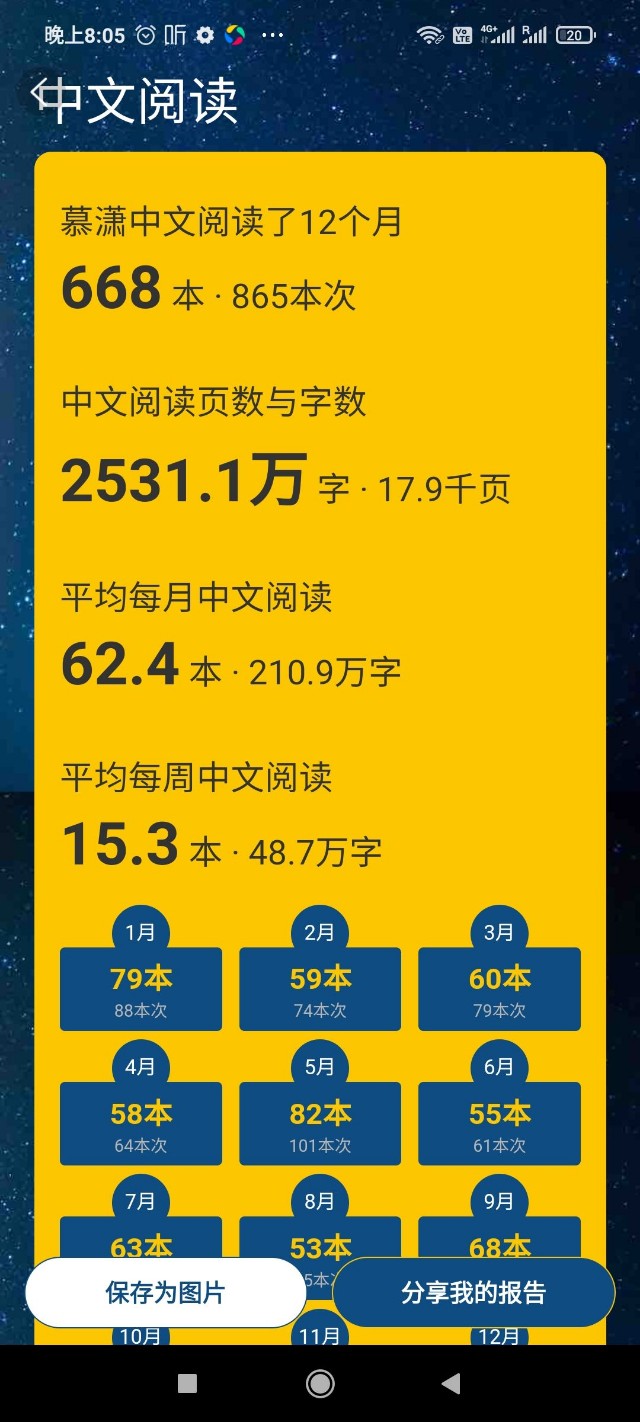Tap the system back navigation button

click(451, 1383)
